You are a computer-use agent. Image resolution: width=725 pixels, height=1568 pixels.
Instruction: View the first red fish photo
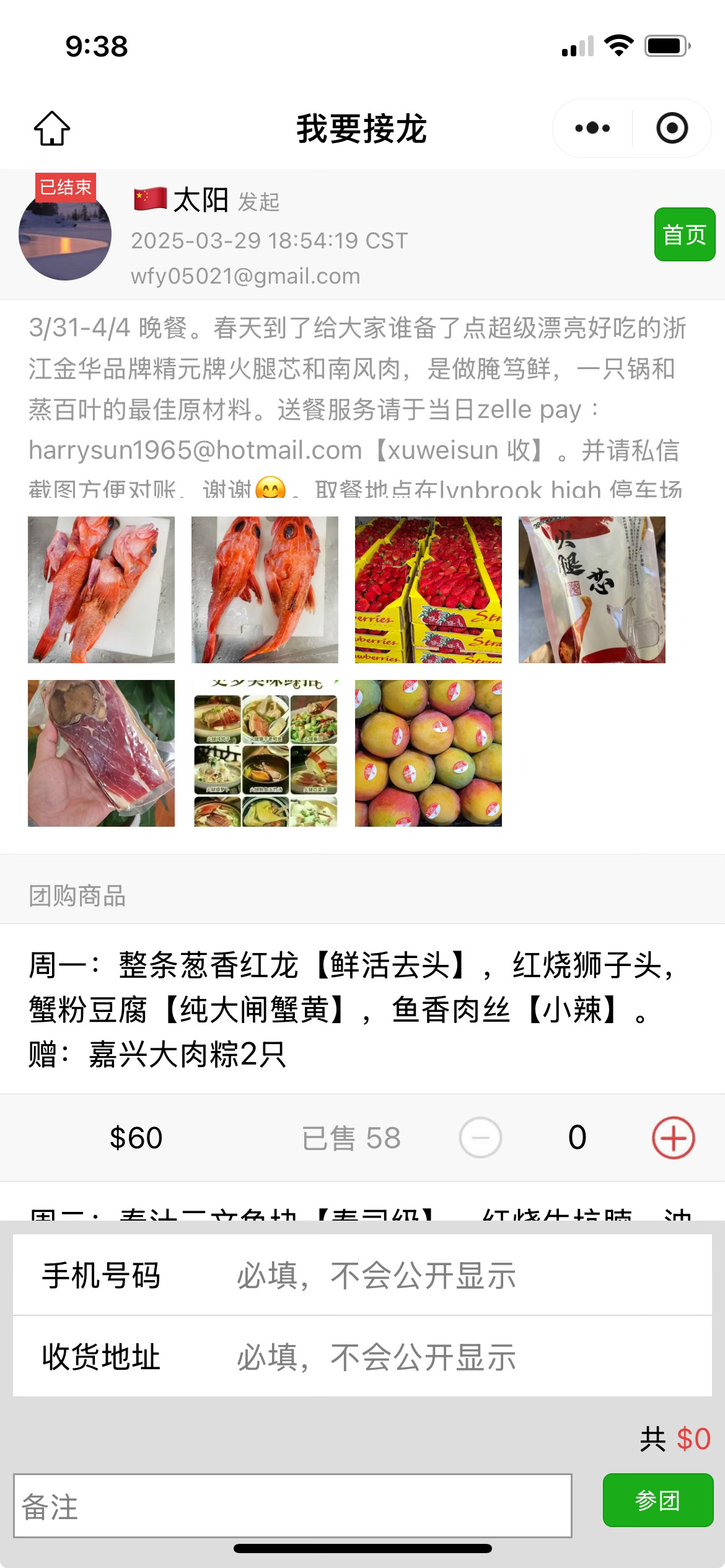click(101, 590)
